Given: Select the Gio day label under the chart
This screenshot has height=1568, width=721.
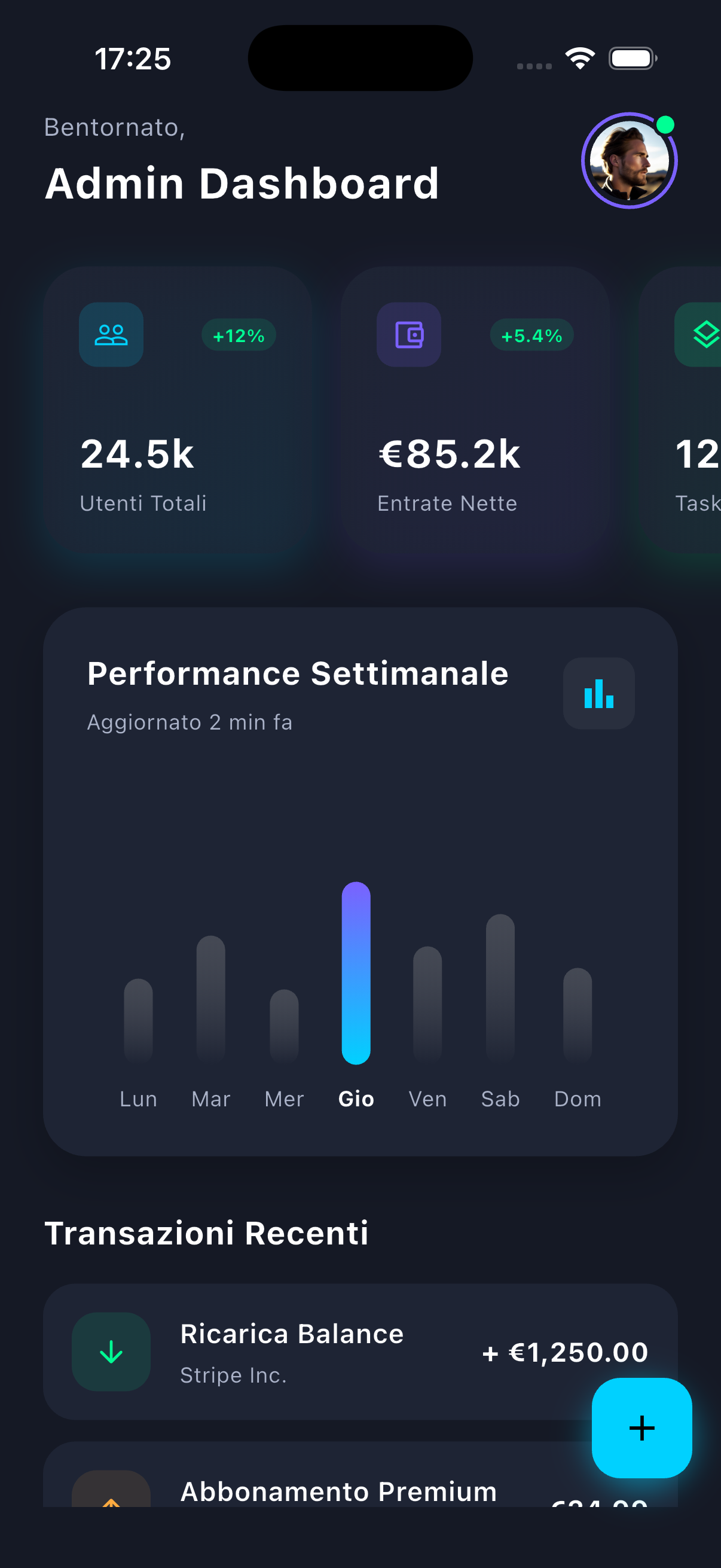Looking at the screenshot, I should point(356,1099).
